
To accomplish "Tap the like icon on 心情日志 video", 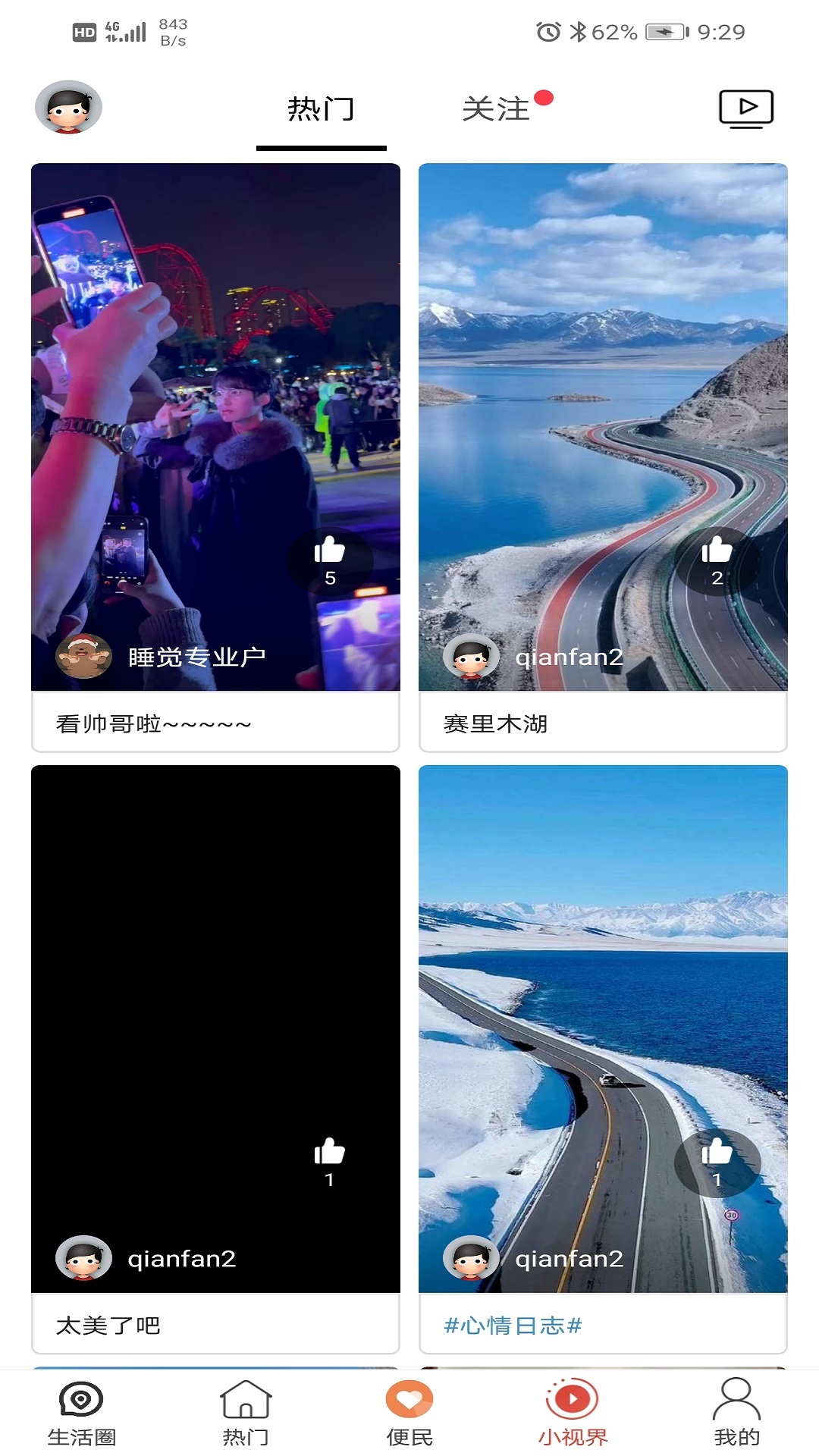I will coord(716,1153).
